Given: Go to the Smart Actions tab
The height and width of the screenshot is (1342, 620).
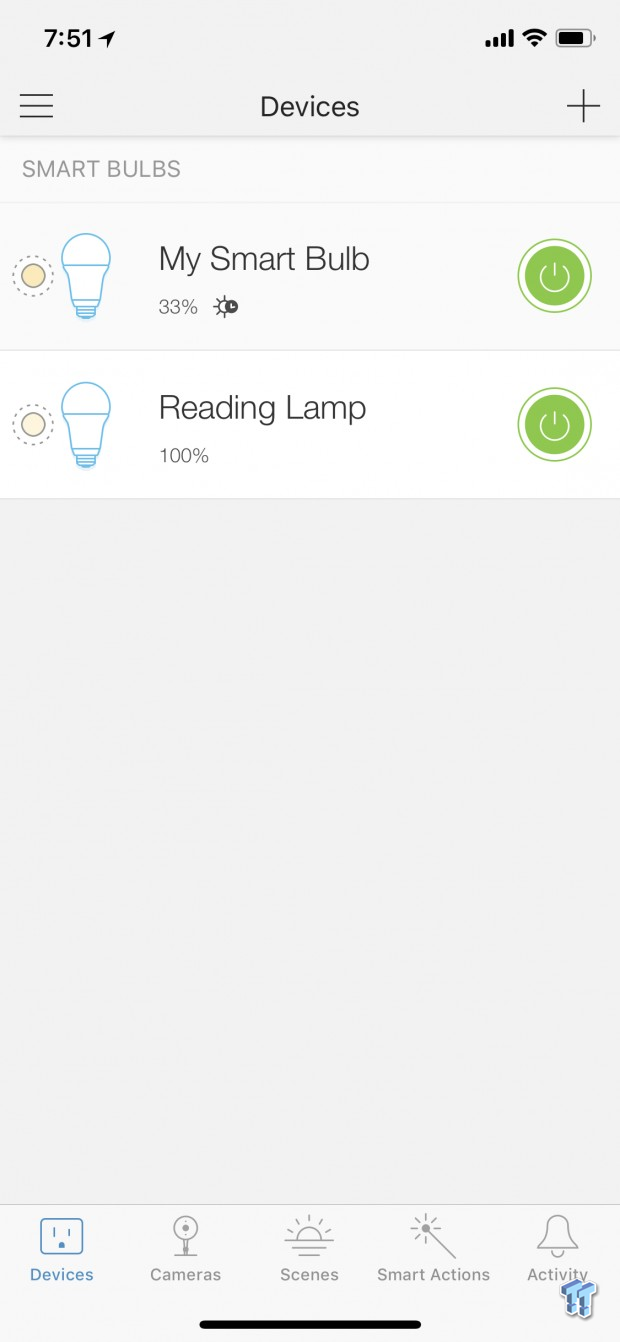Looking at the screenshot, I should pos(433,1248).
